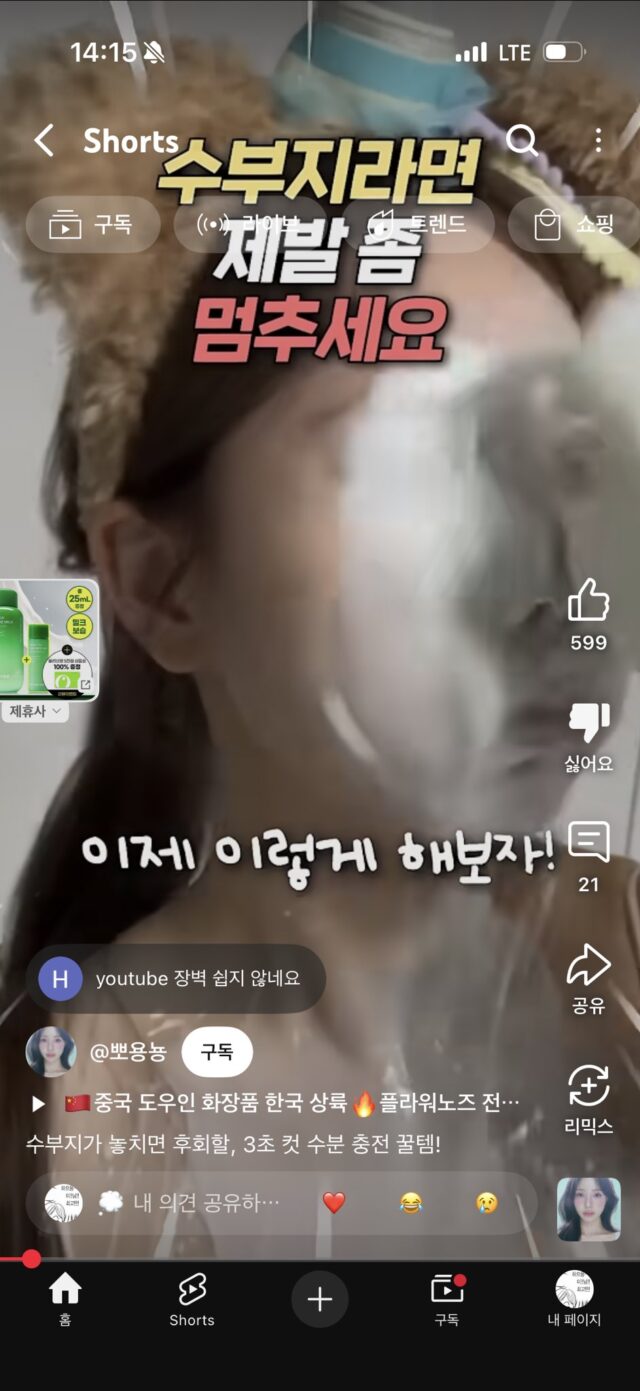Select the 구독 chip at top

92,224
